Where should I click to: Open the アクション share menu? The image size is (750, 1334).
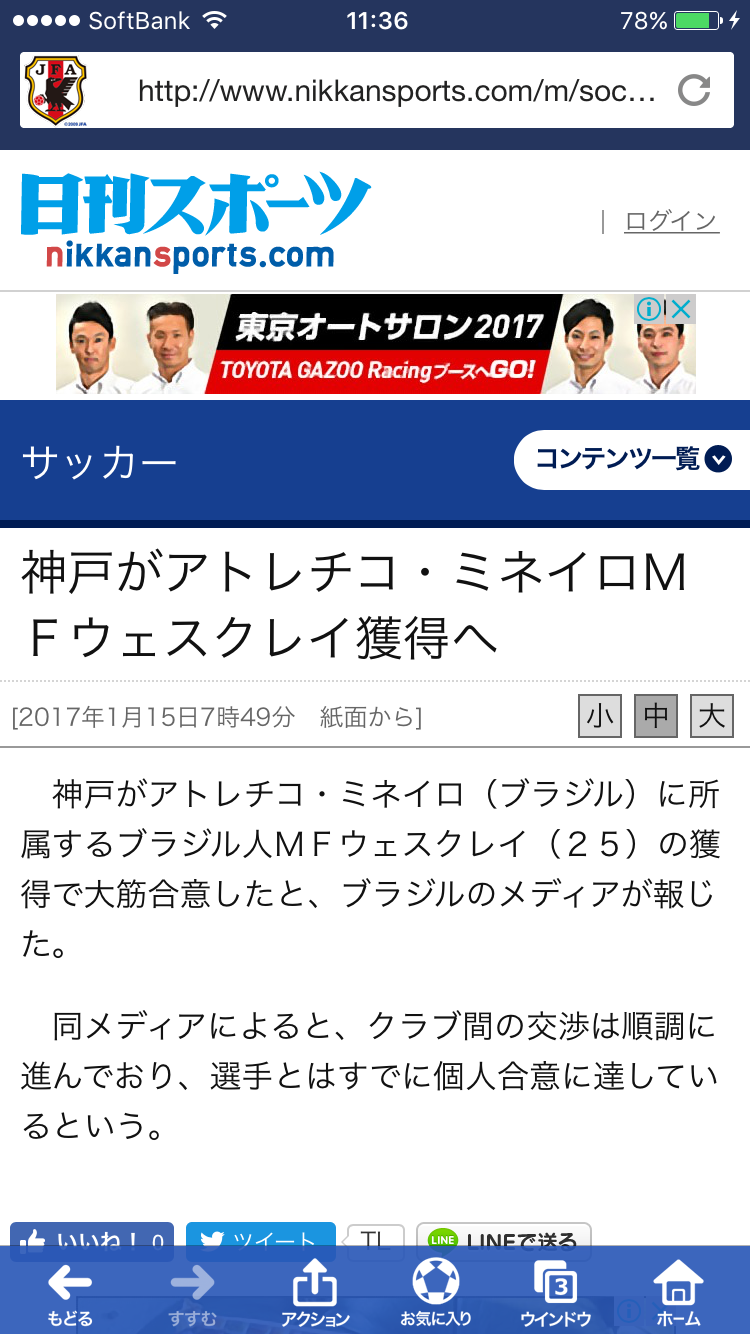(314, 1293)
